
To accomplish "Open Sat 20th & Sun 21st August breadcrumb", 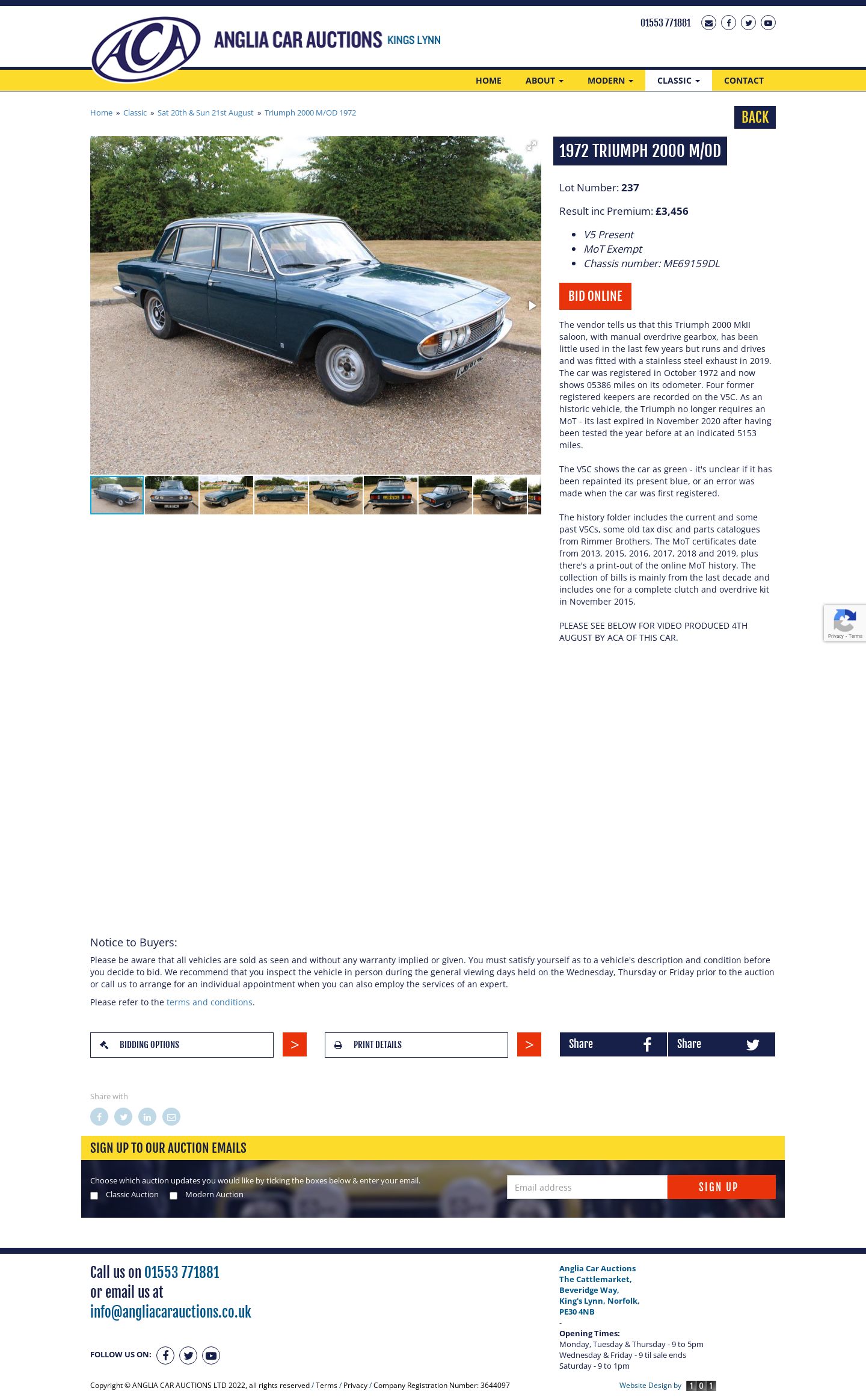I will tap(206, 113).
